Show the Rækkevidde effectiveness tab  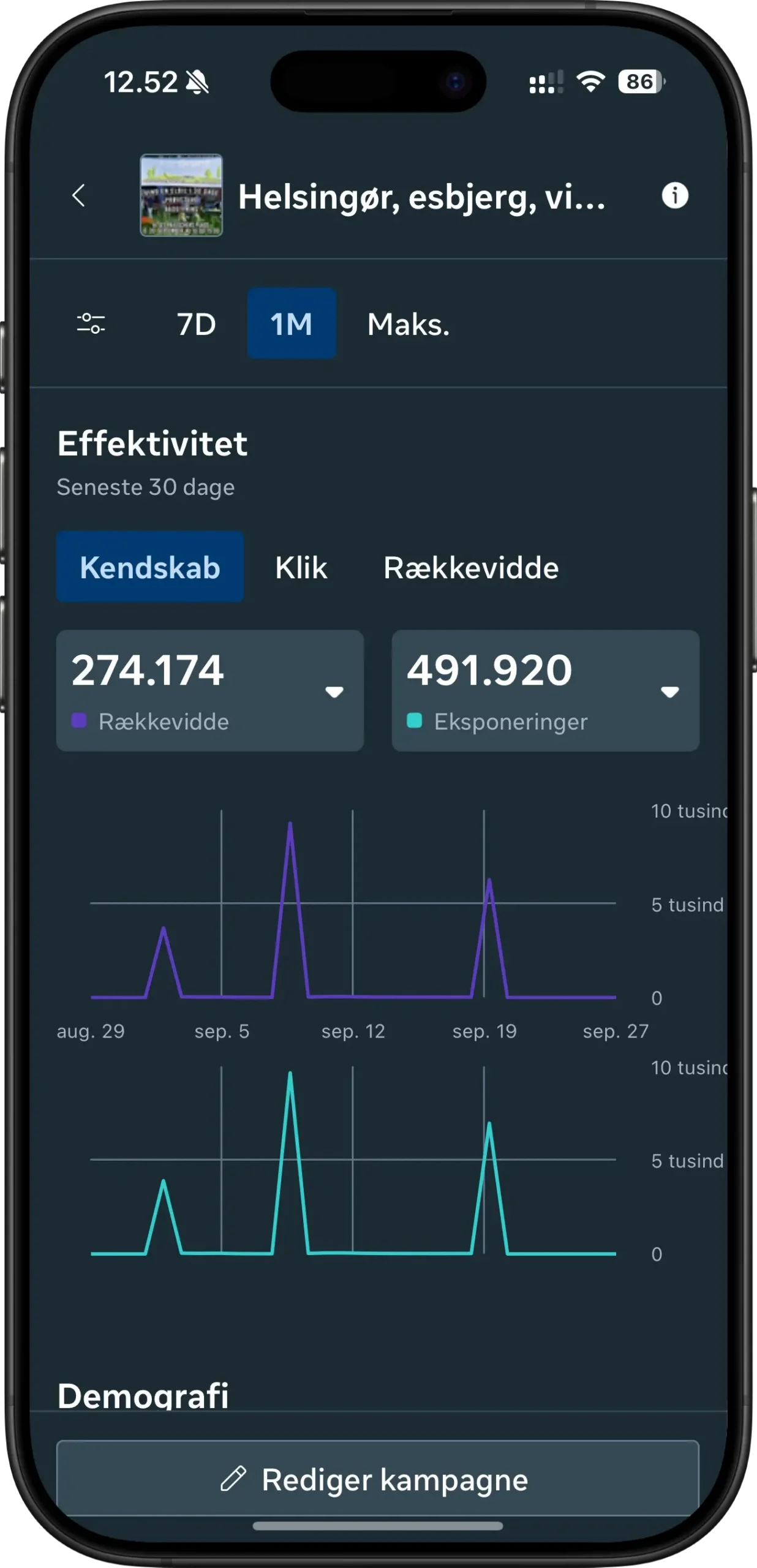tap(471, 568)
